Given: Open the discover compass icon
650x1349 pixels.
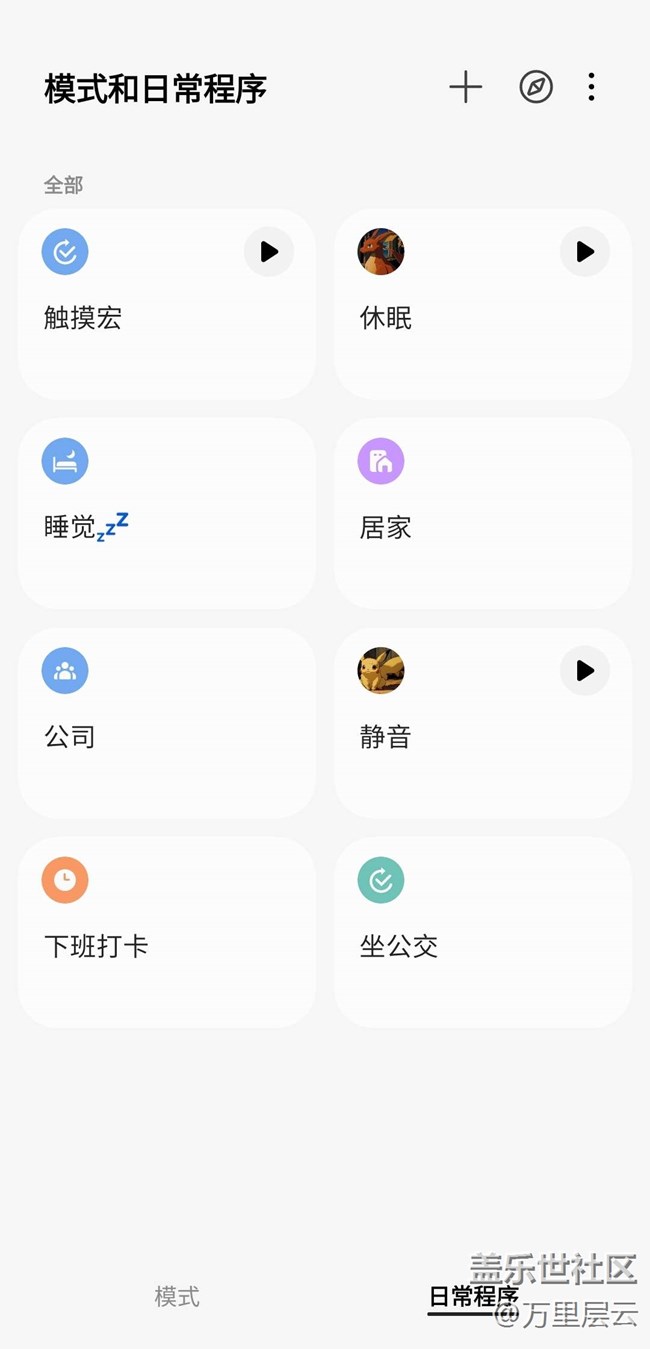Looking at the screenshot, I should (536, 88).
